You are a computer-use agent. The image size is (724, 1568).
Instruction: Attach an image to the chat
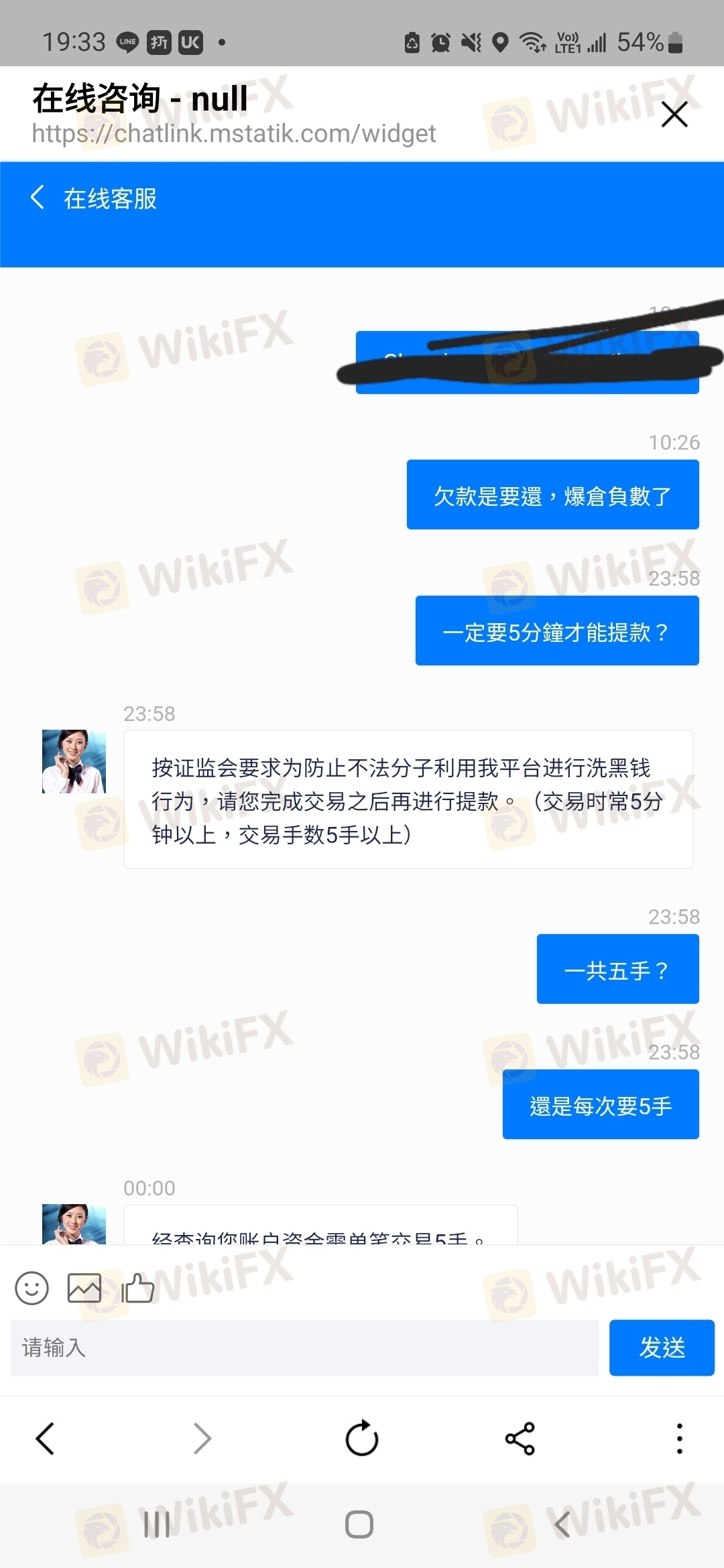pos(84,1288)
